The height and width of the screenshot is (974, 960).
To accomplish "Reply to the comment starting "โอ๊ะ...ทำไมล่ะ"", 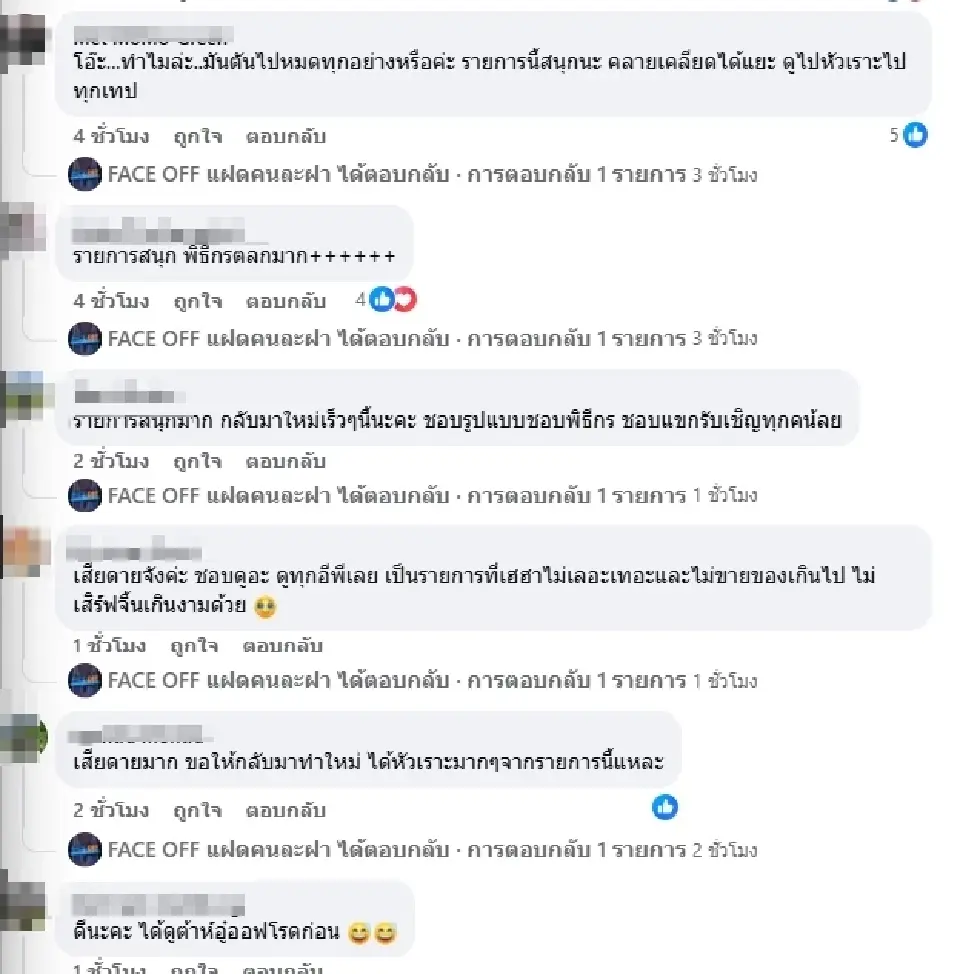I will [x=286, y=136].
